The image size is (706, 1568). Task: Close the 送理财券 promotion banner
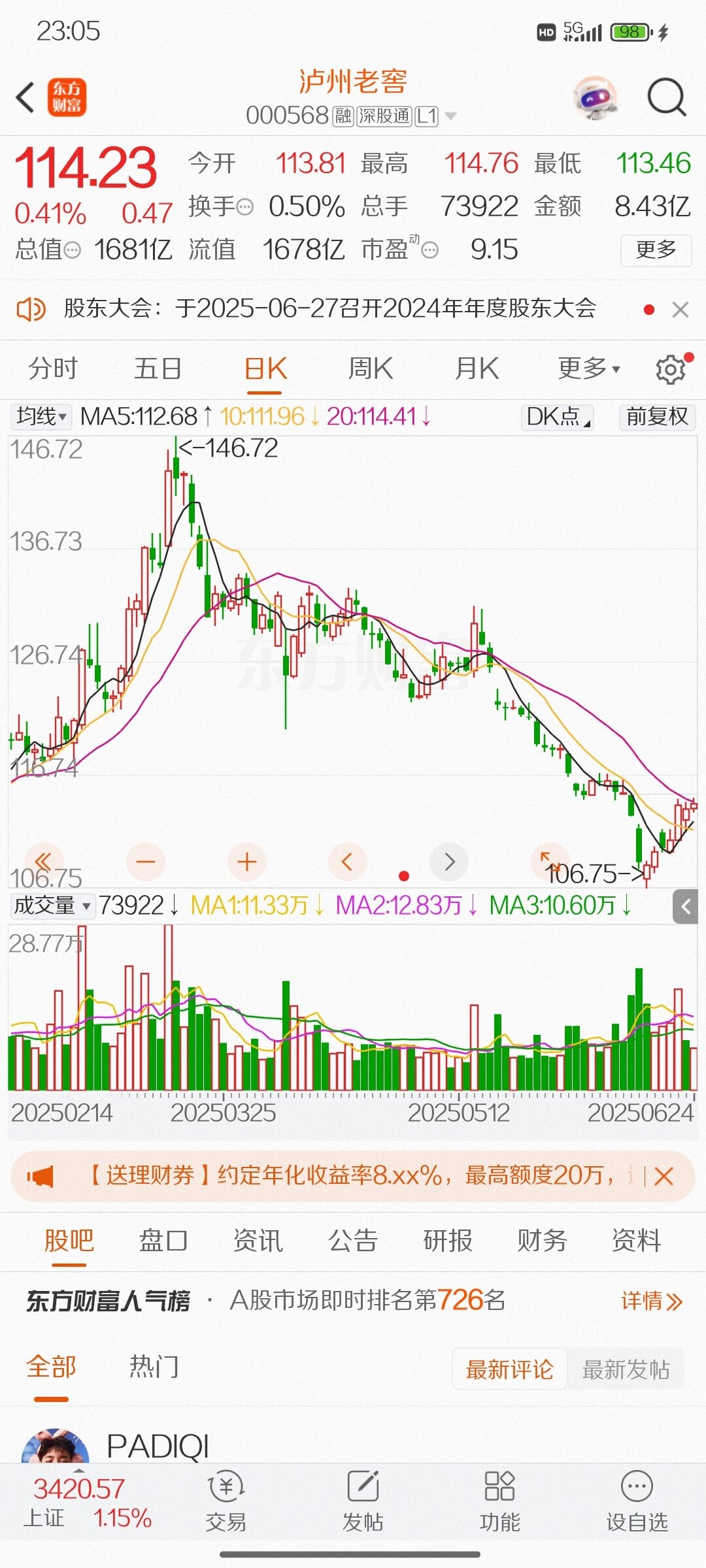[664, 1177]
